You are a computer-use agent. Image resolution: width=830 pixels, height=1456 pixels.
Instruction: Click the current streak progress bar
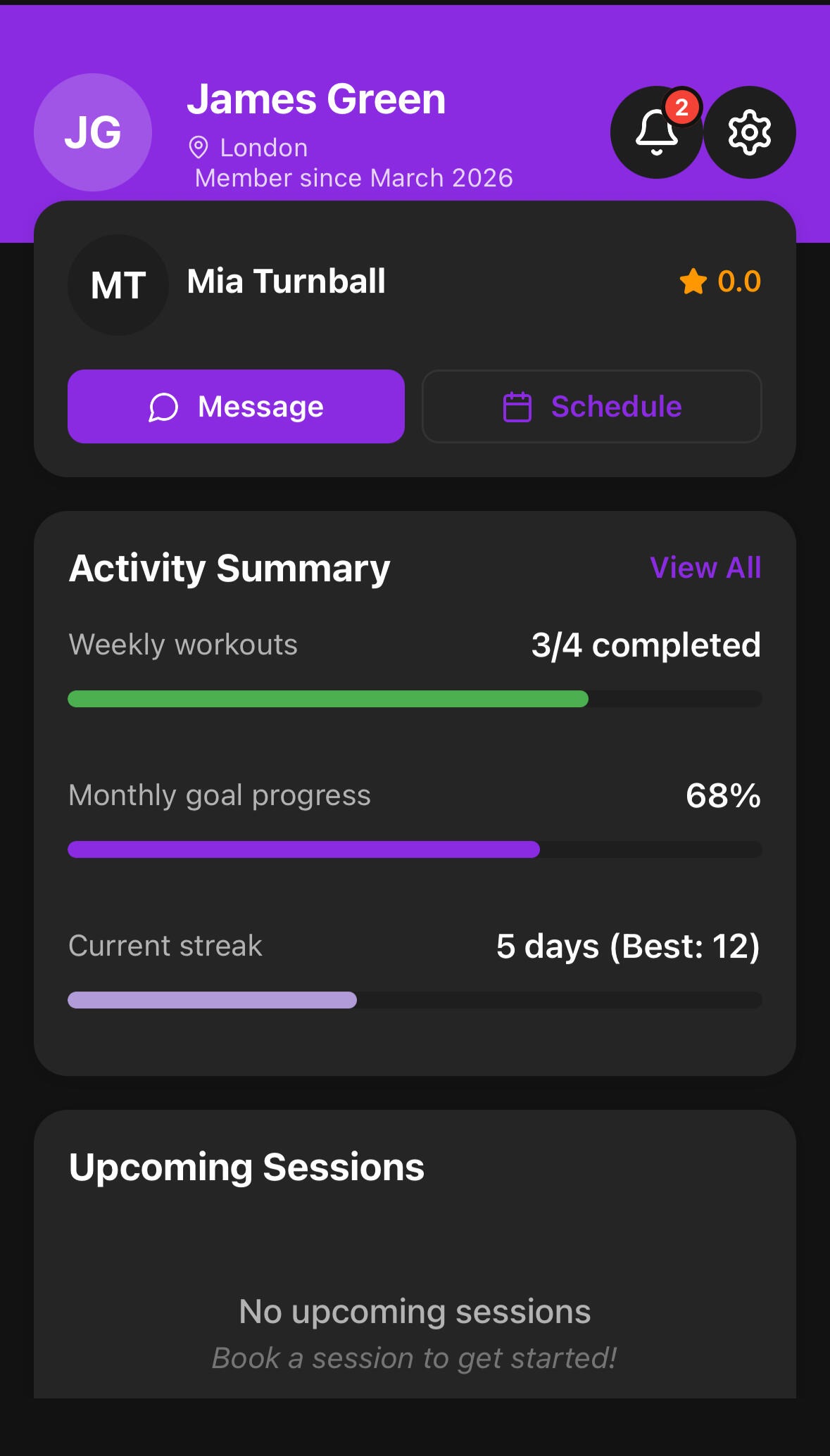(x=415, y=1000)
